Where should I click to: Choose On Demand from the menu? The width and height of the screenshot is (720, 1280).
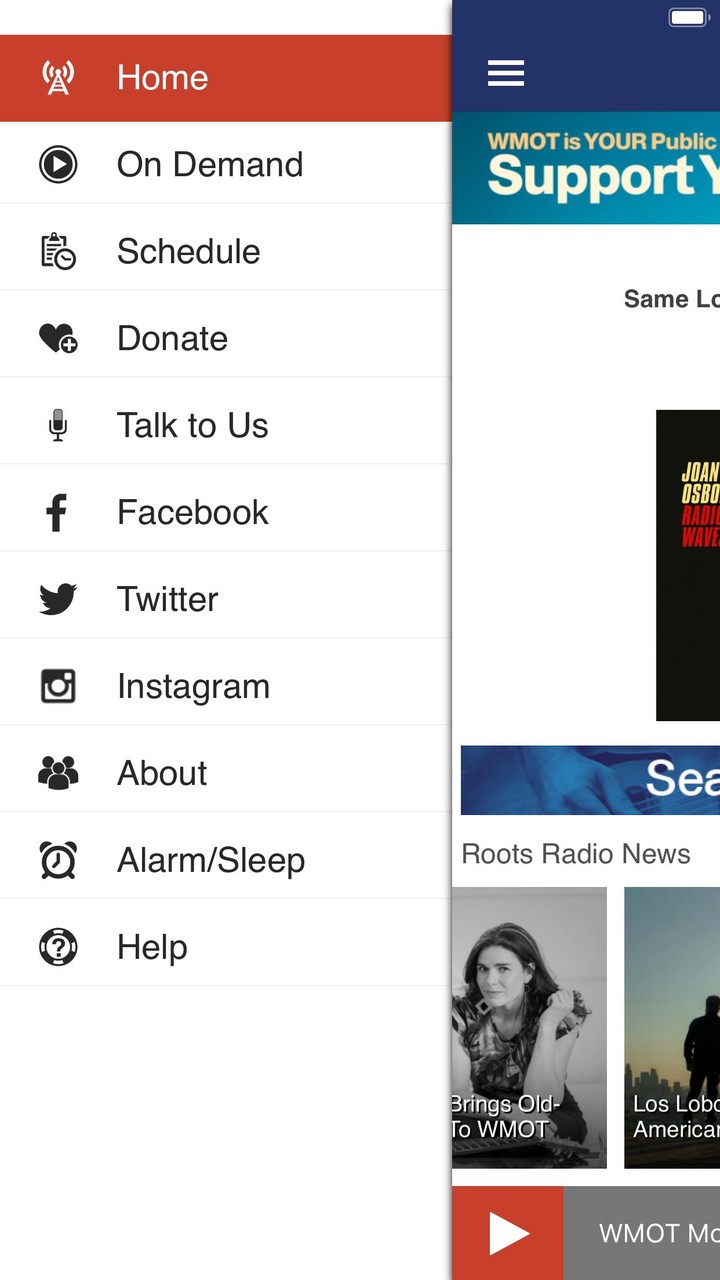point(210,164)
